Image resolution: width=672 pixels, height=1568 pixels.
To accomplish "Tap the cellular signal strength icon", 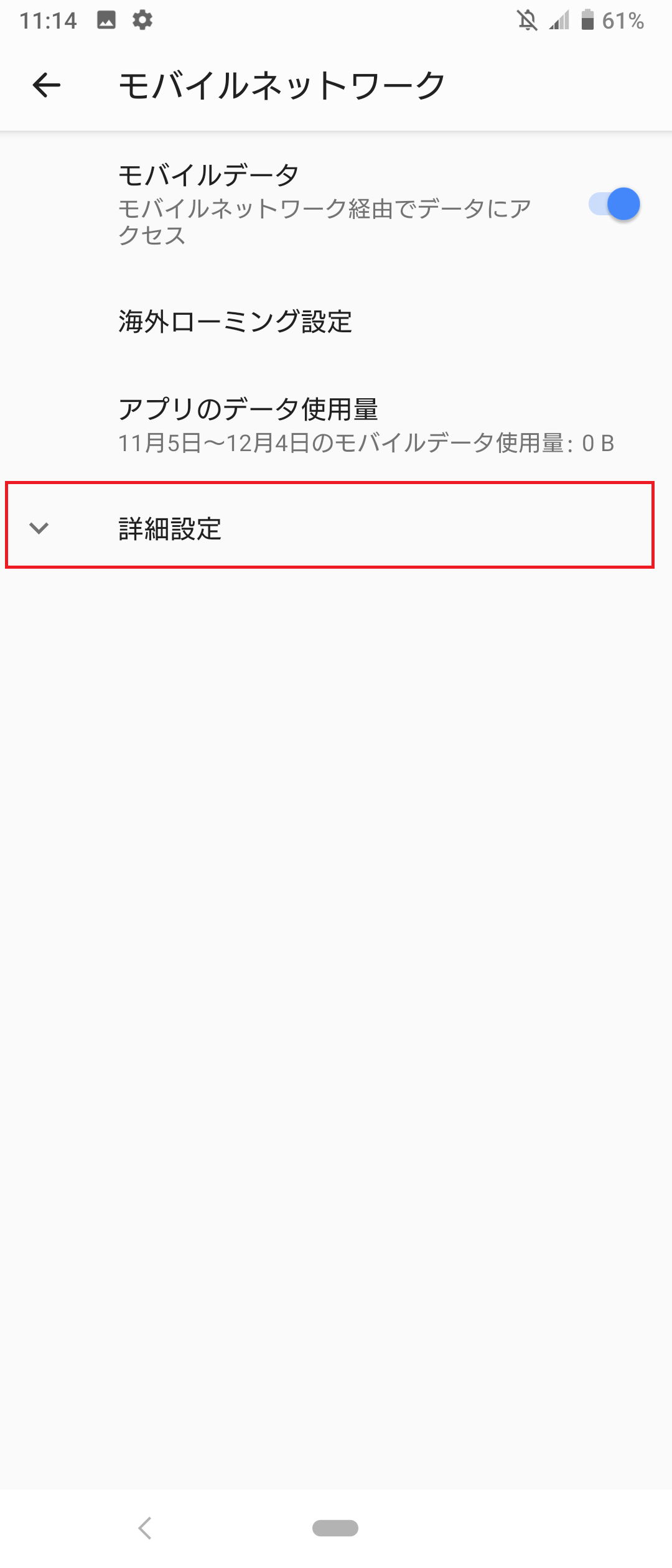I will coord(559,21).
